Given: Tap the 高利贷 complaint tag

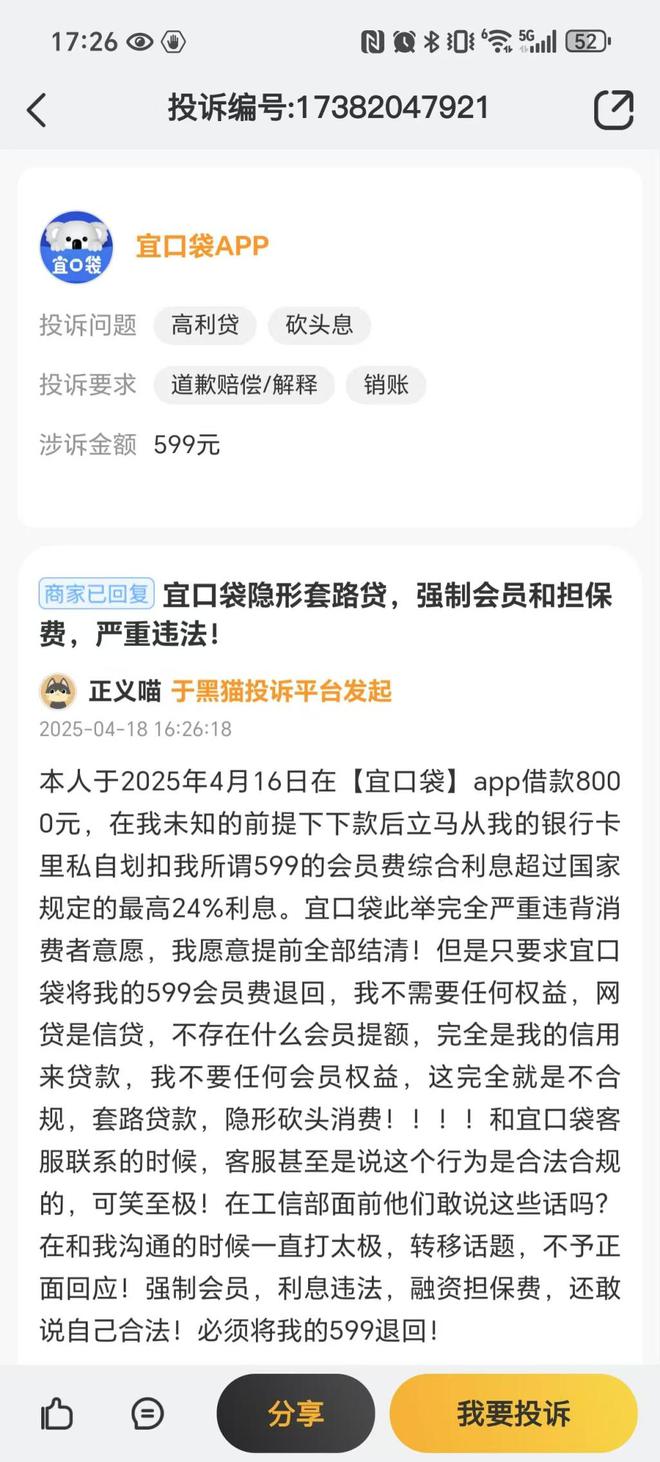Looking at the screenshot, I should (205, 325).
